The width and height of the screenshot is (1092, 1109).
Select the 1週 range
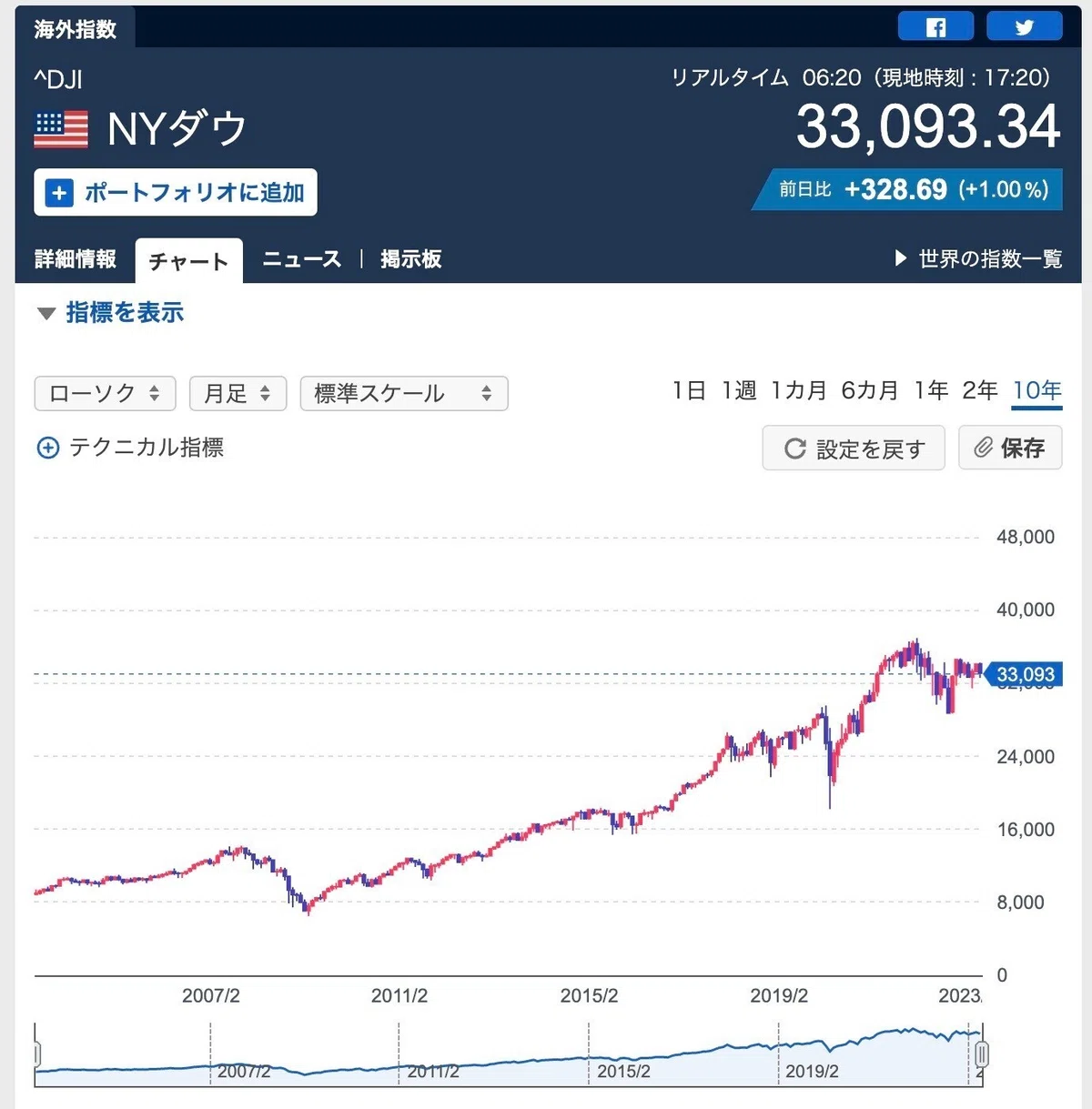[x=739, y=390]
